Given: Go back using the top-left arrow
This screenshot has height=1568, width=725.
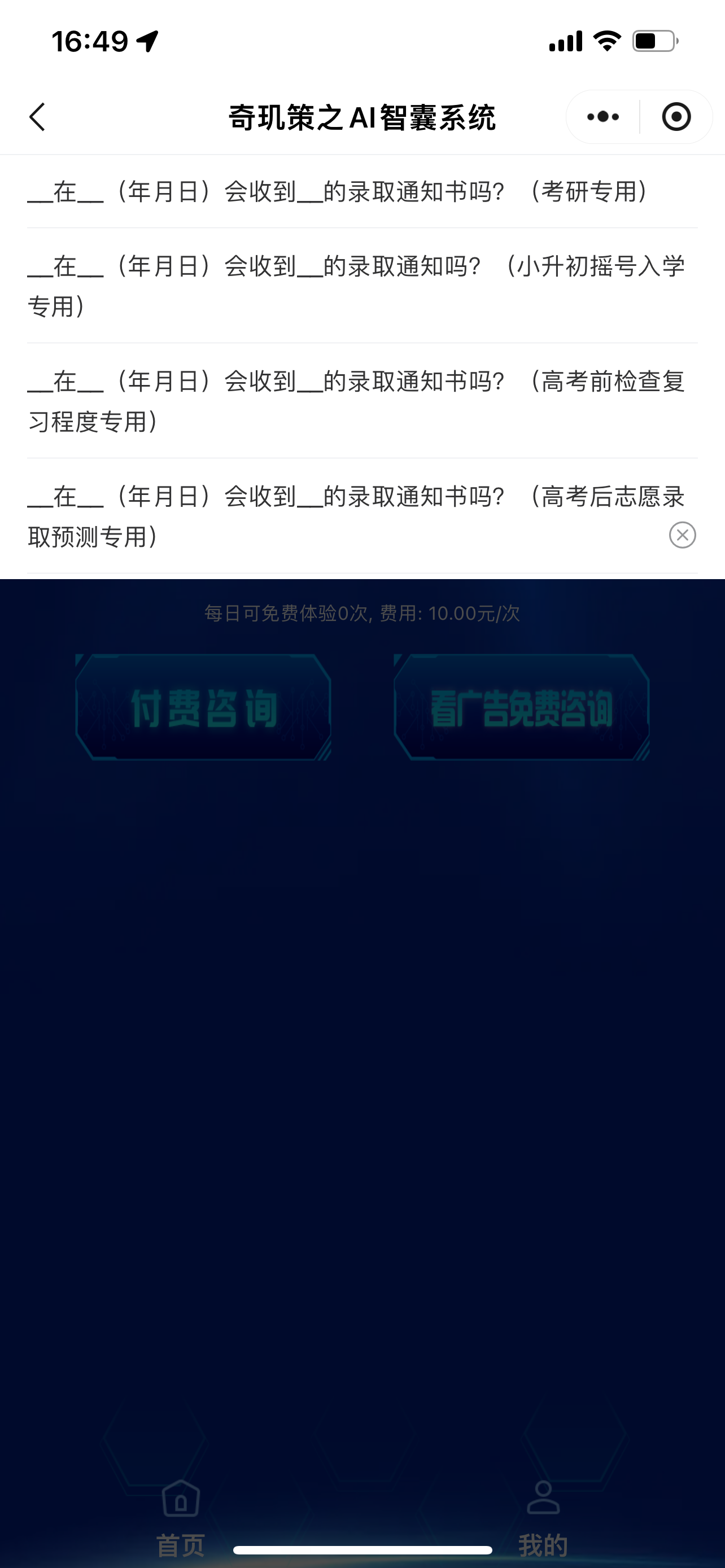Looking at the screenshot, I should pyautogui.click(x=38, y=117).
